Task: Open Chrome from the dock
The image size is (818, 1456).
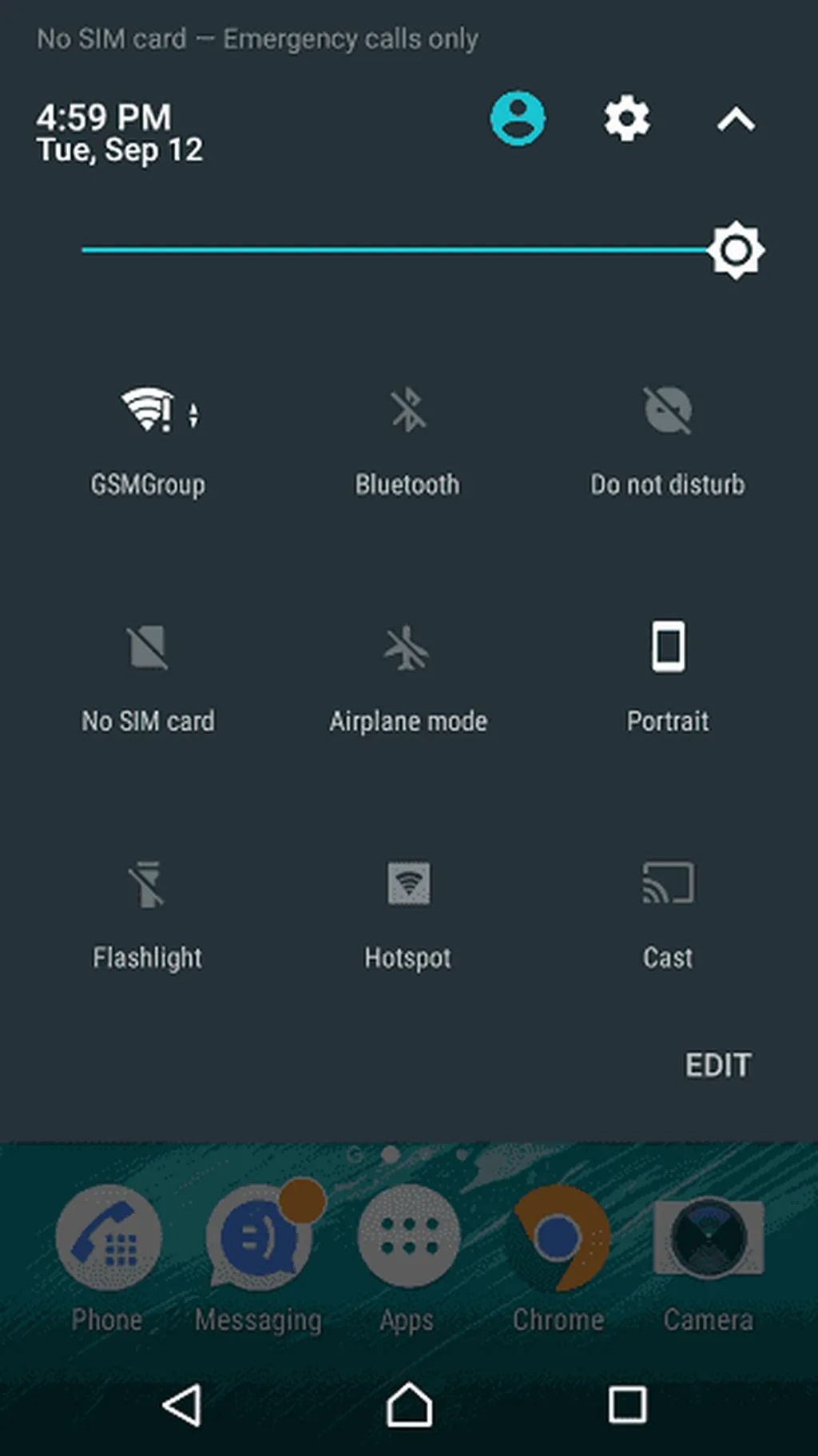Action: coord(557,1238)
